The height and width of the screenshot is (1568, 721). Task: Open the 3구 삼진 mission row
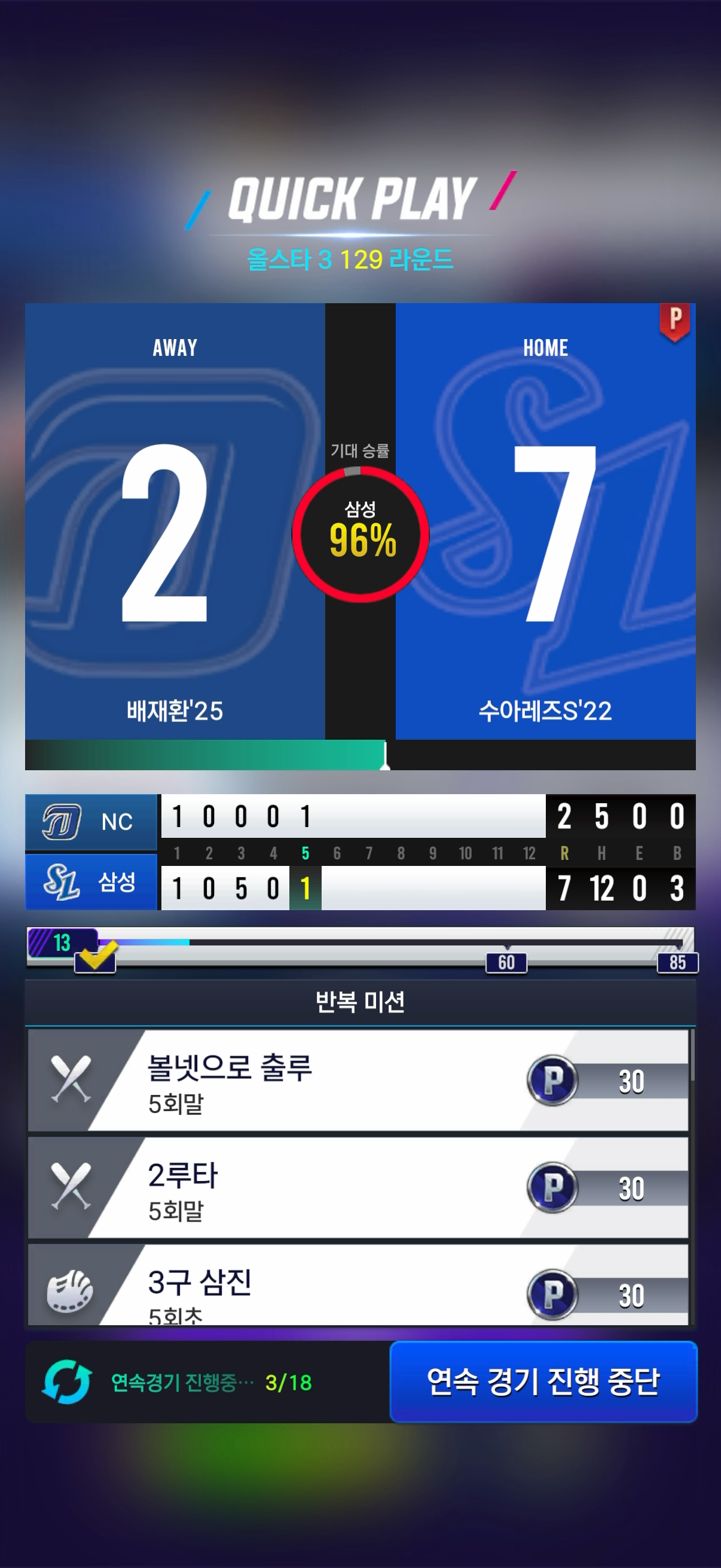(358, 1285)
